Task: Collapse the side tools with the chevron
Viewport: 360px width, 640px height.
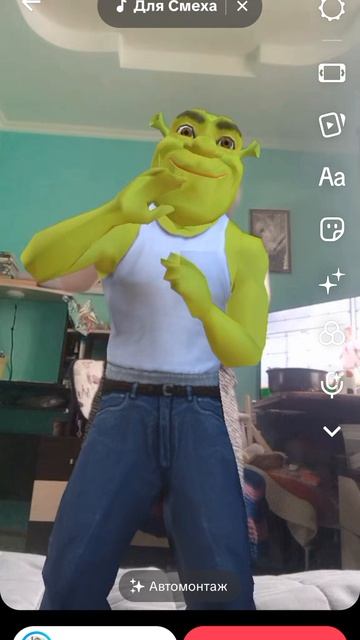Action: point(332,431)
